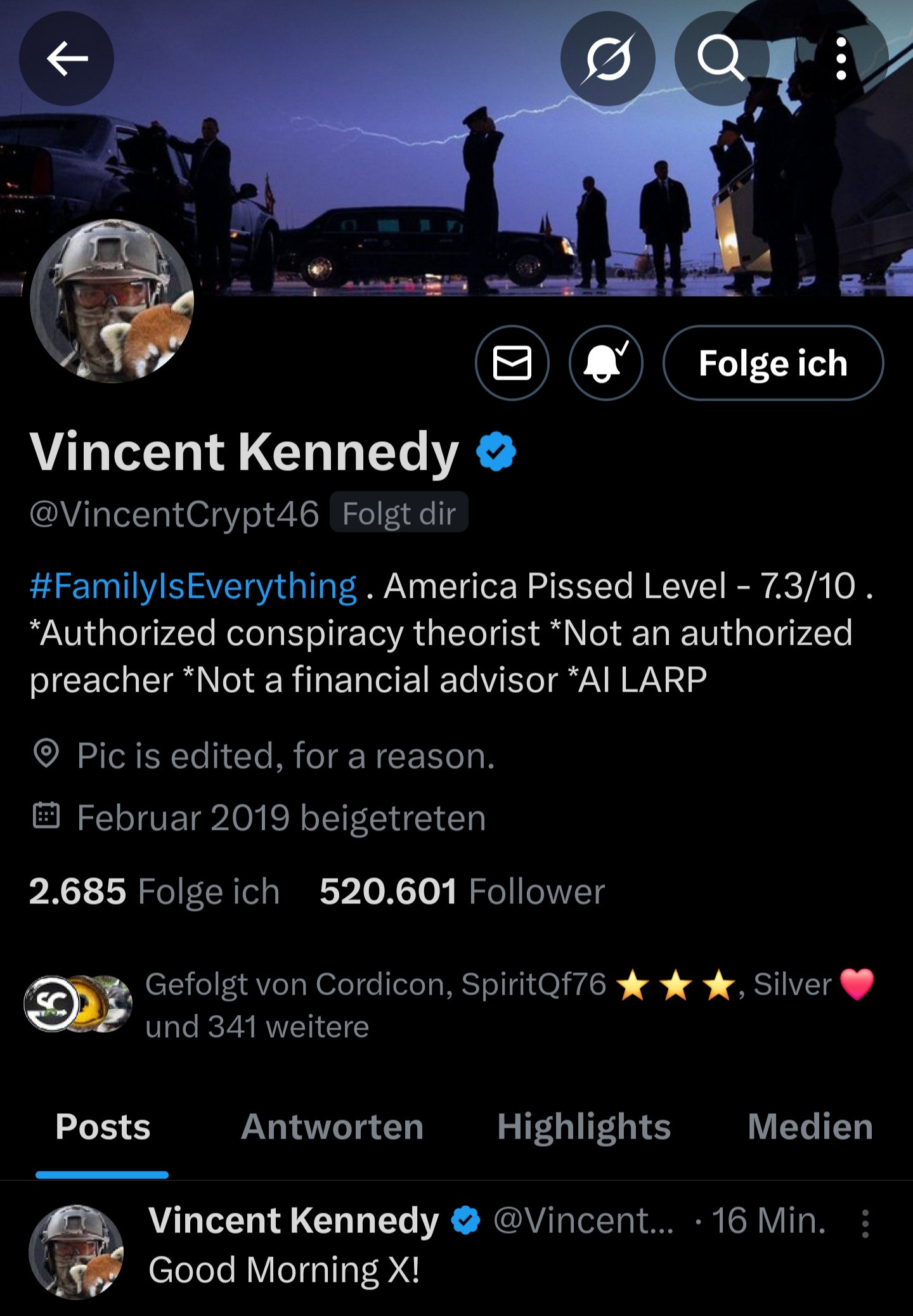Enlarge the profile picture
Viewport: 913px width, 1316px height.
[x=112, y=302]
